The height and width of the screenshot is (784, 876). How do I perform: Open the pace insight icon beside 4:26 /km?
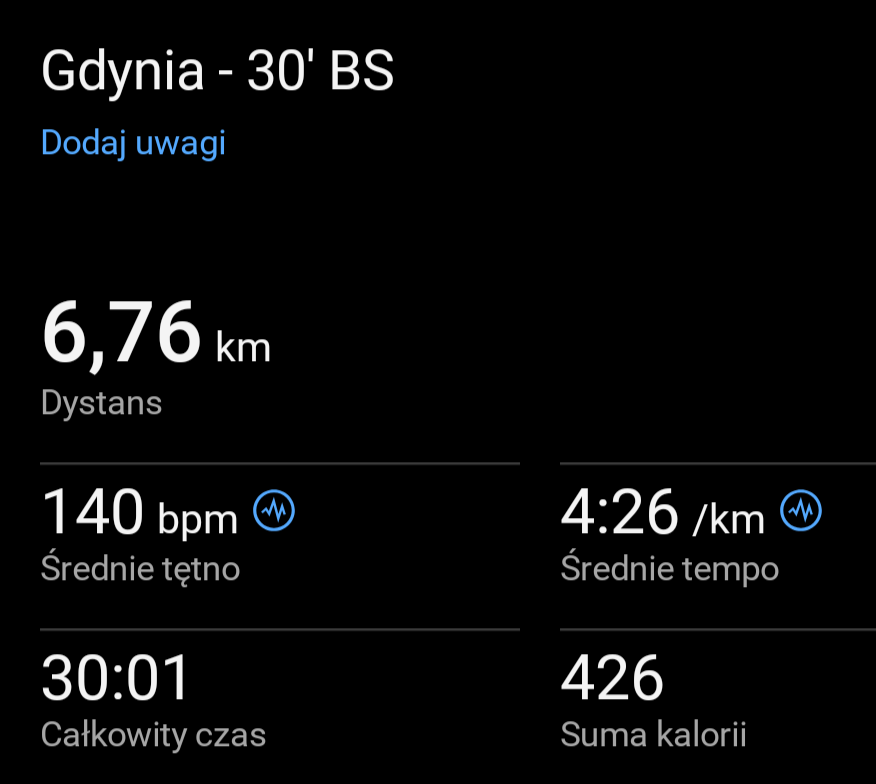pos(801,512)
